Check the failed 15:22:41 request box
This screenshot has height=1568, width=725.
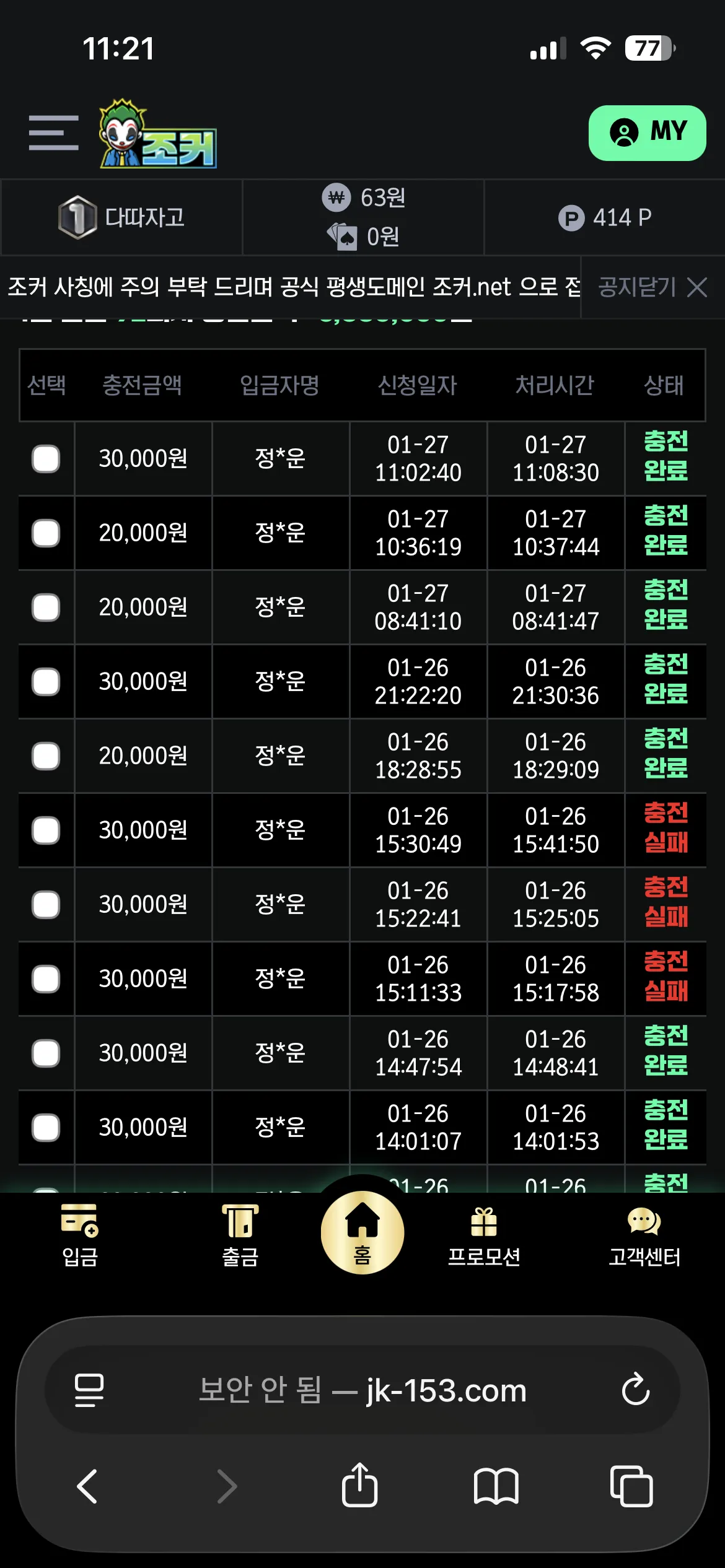point(46,905)
